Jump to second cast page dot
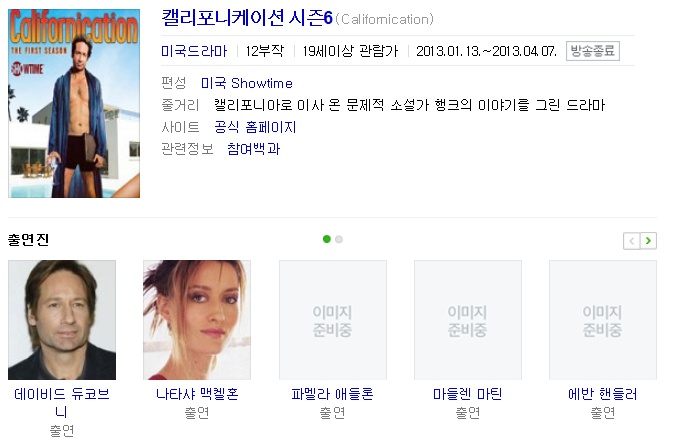680x446 pixels. click(x=339, y=239)
